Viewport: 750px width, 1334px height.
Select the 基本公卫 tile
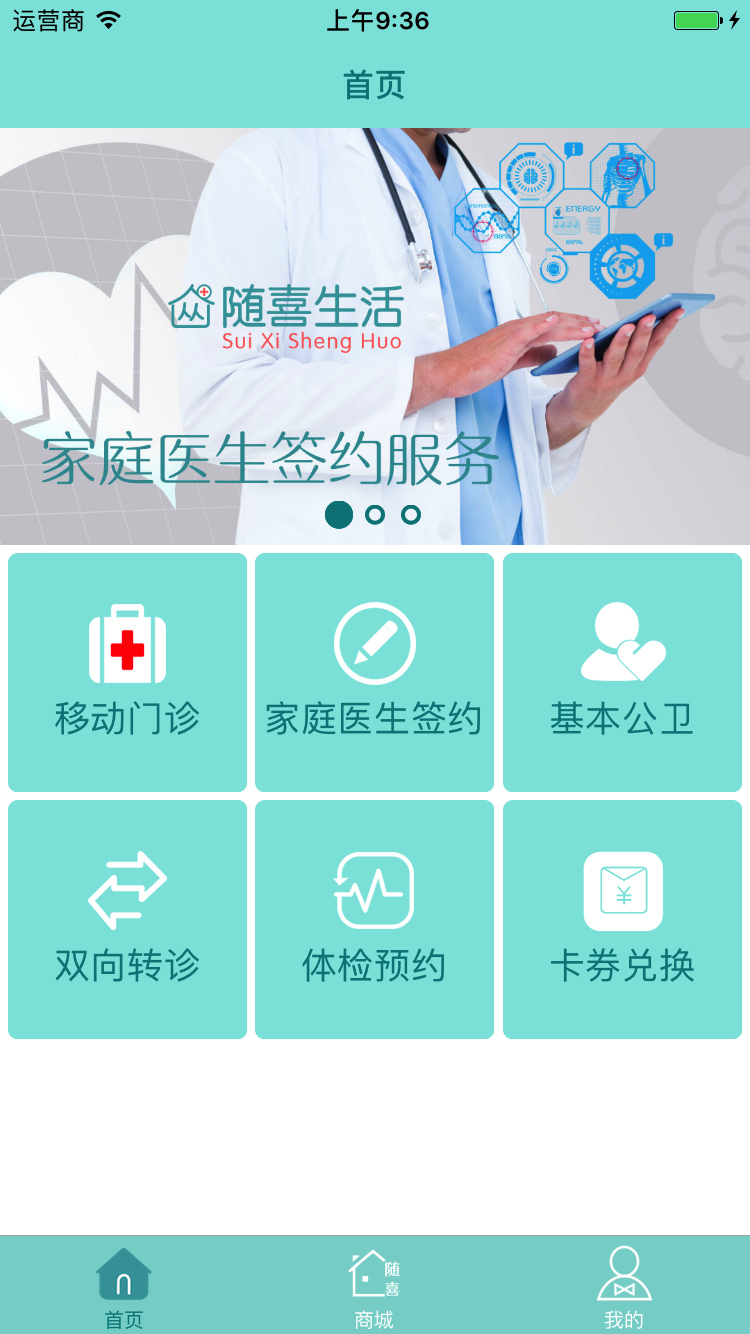click(622, 672)
